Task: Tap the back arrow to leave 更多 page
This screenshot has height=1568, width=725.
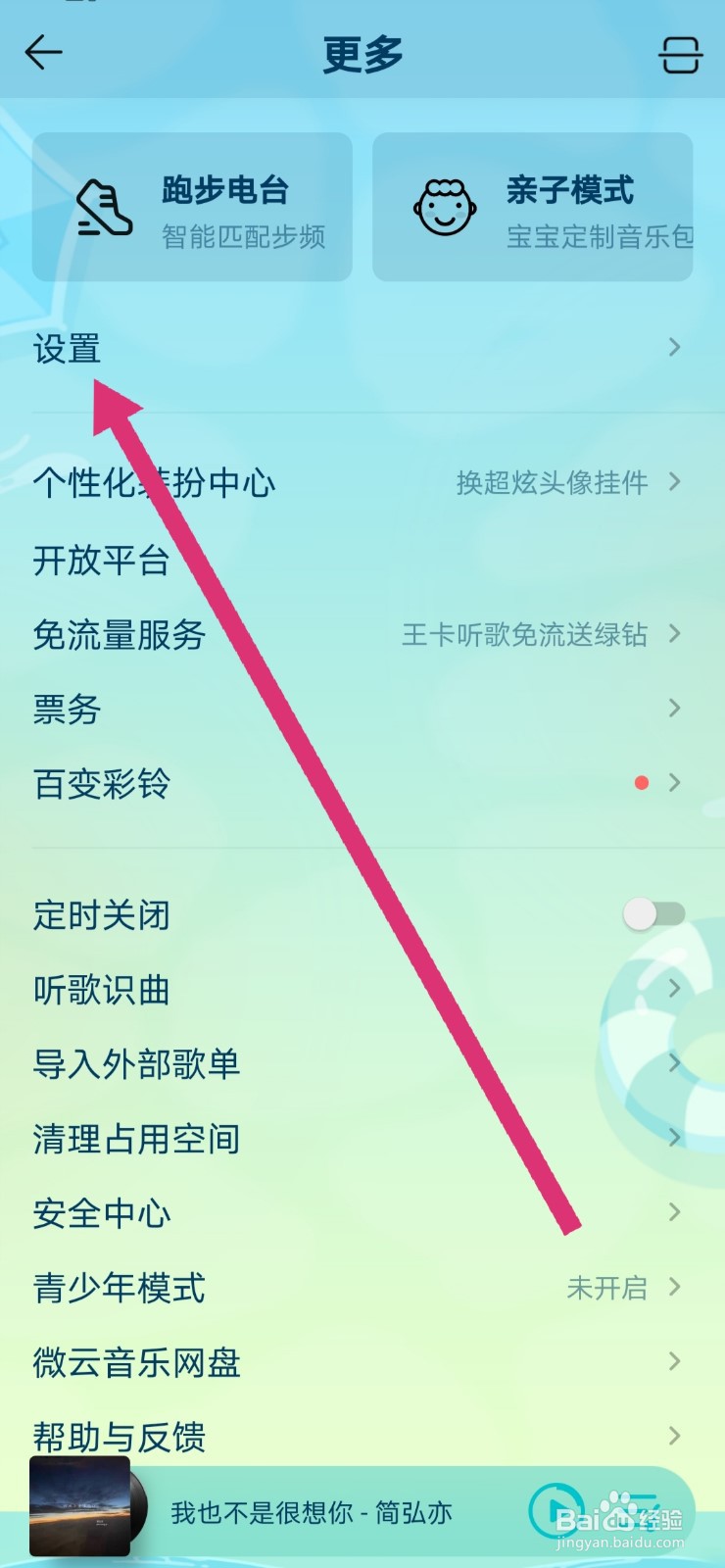Action: point(43,54)
